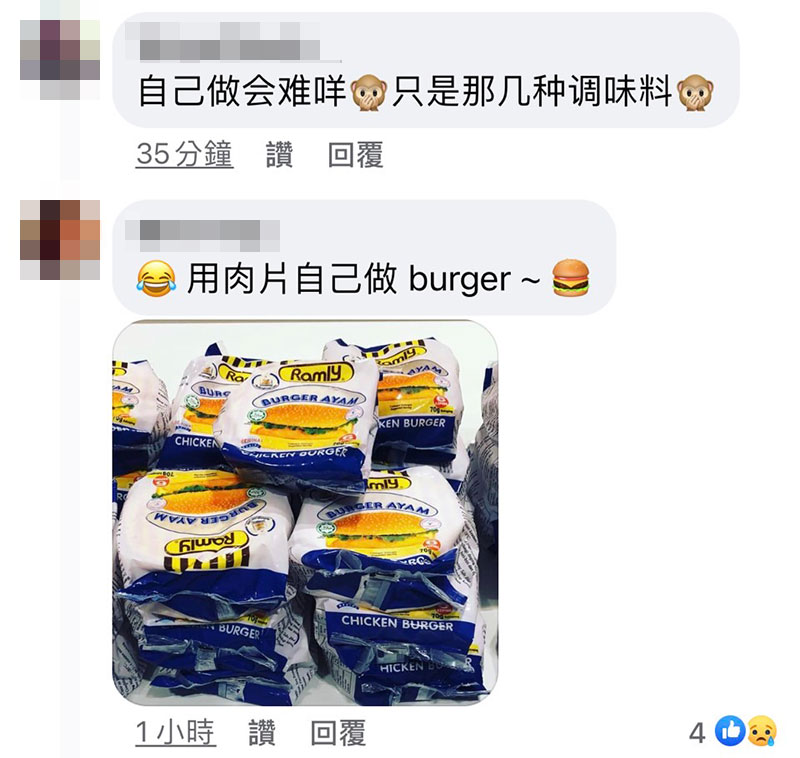Open profile picture of the burger commenter

[x=60, y=240]
